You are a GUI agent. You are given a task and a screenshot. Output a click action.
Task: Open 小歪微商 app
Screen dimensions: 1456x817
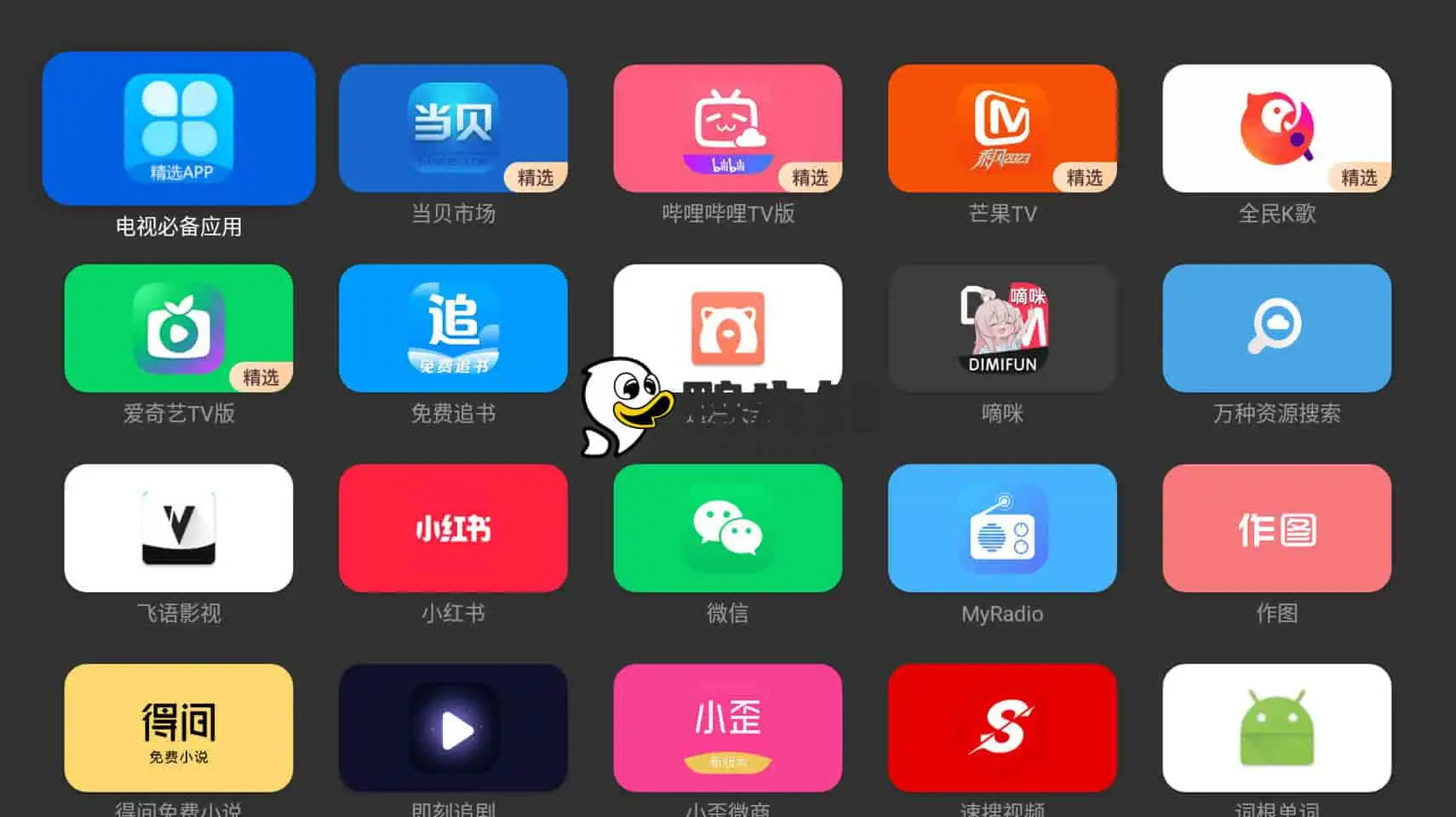[727, 728]
